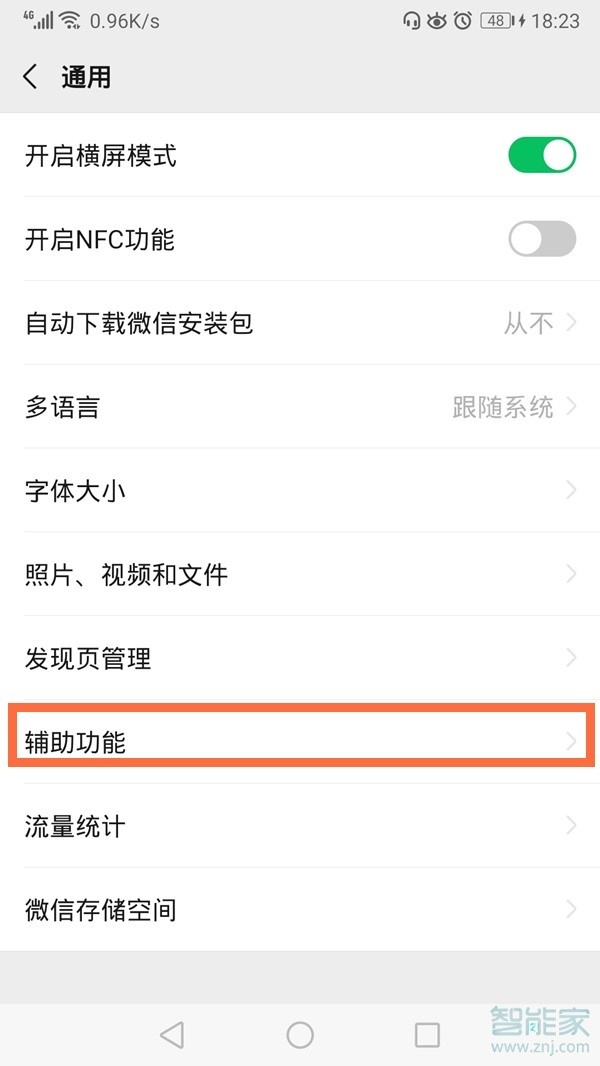Viewport: 600px width, 1066px height.
Task: Turn off 开启横屏模式 switch
Action: click(542, 156)
